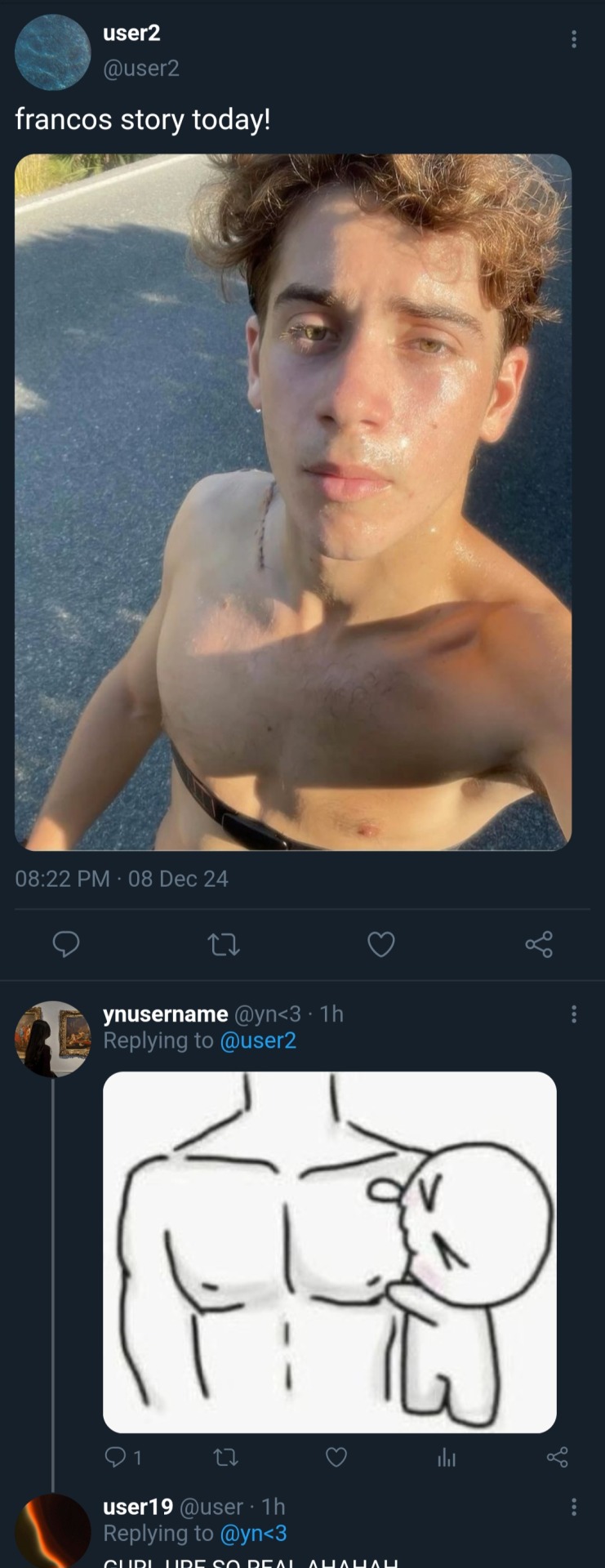This screenshot has width=605, height=1568.
Task: Repost user2's post
Action: (224, 945)
